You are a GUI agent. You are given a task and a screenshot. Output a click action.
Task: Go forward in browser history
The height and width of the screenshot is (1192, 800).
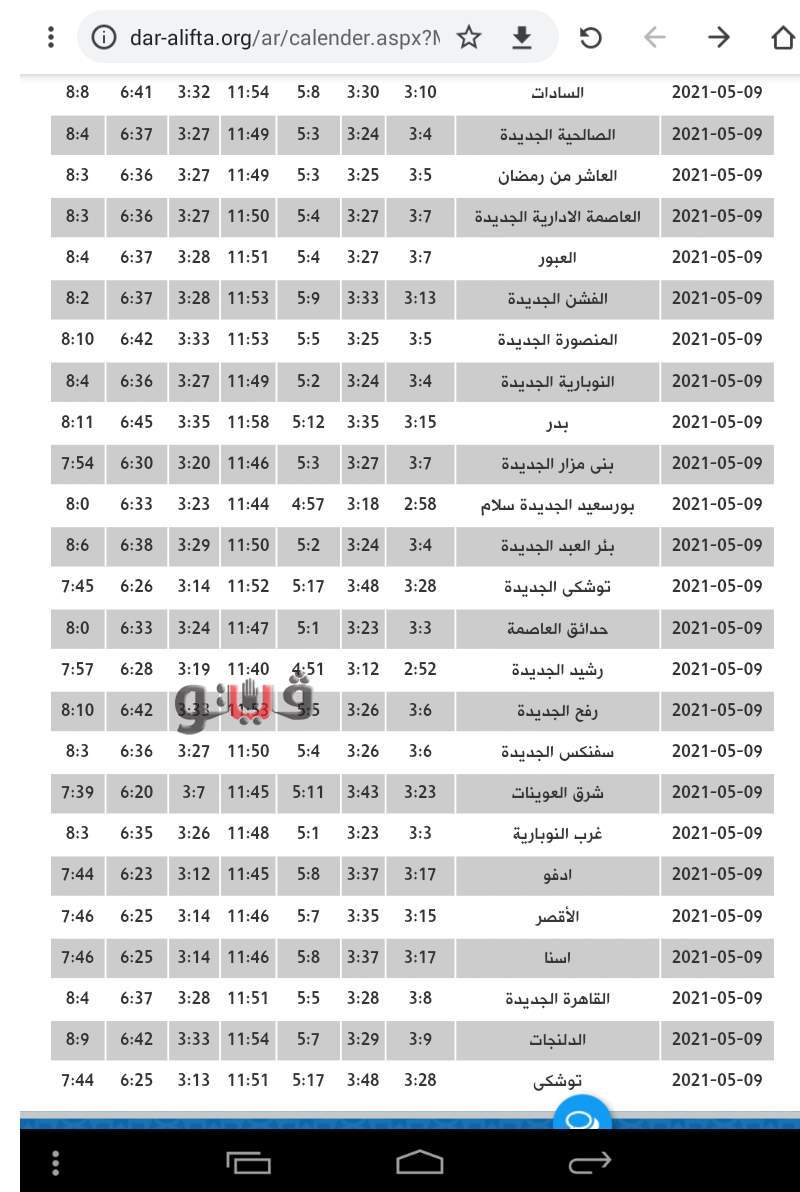[718, 38]
